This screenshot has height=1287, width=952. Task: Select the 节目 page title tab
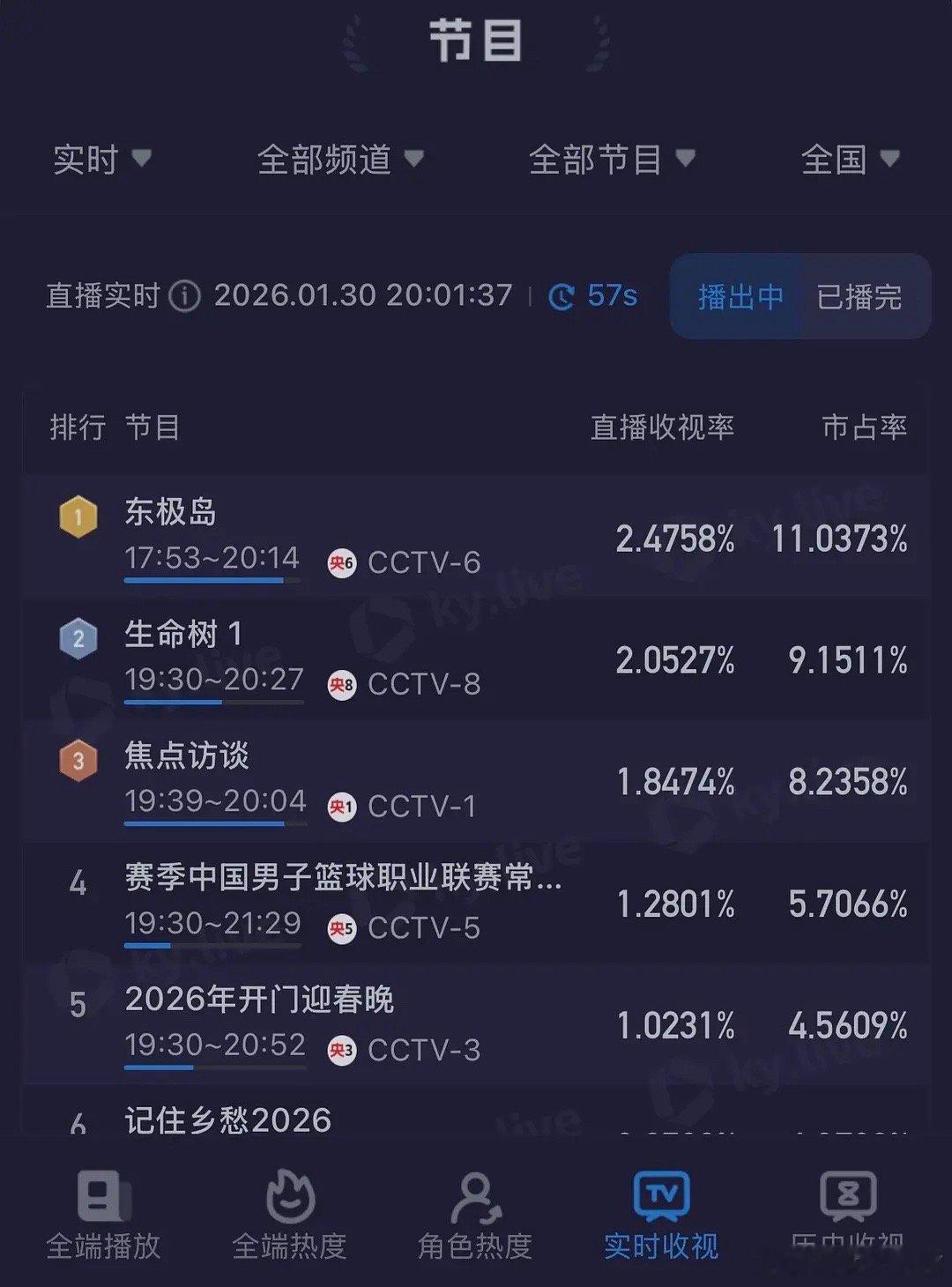tap(476, 39)
